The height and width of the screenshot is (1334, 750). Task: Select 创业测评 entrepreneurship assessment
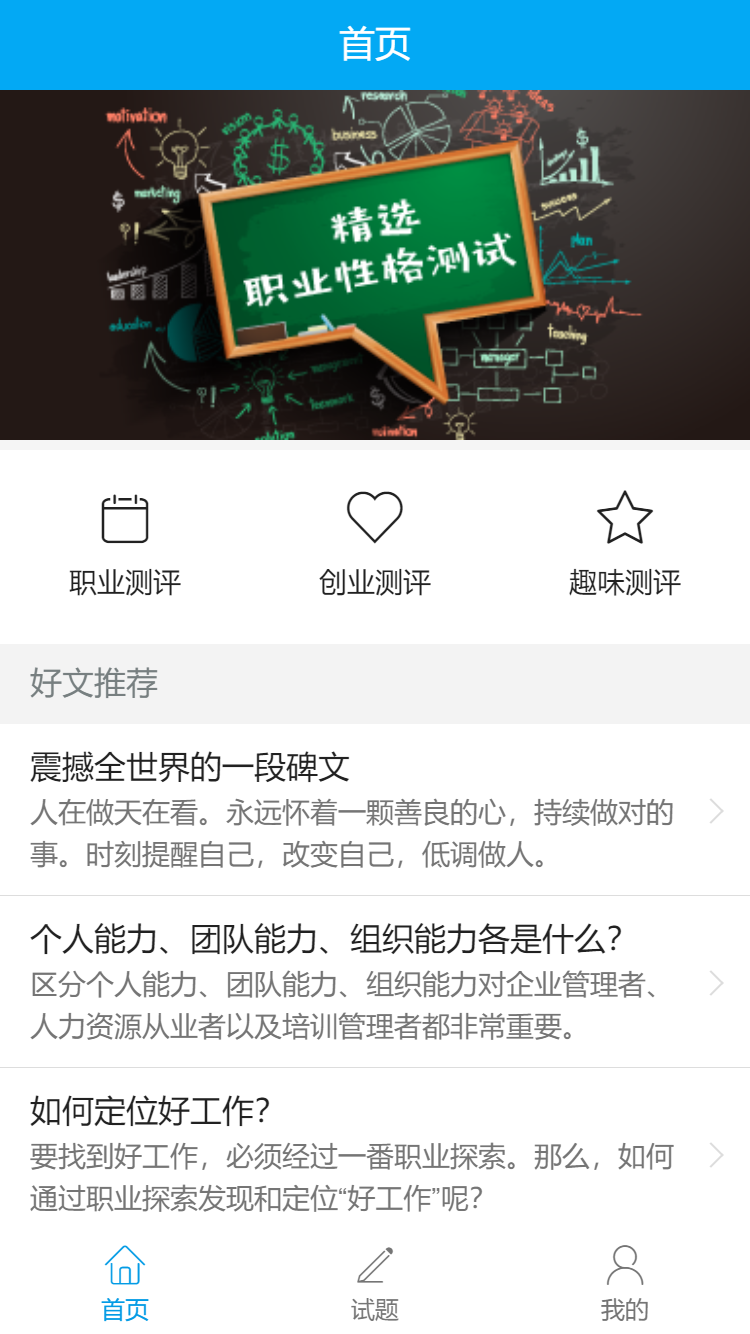coord(375,545)
